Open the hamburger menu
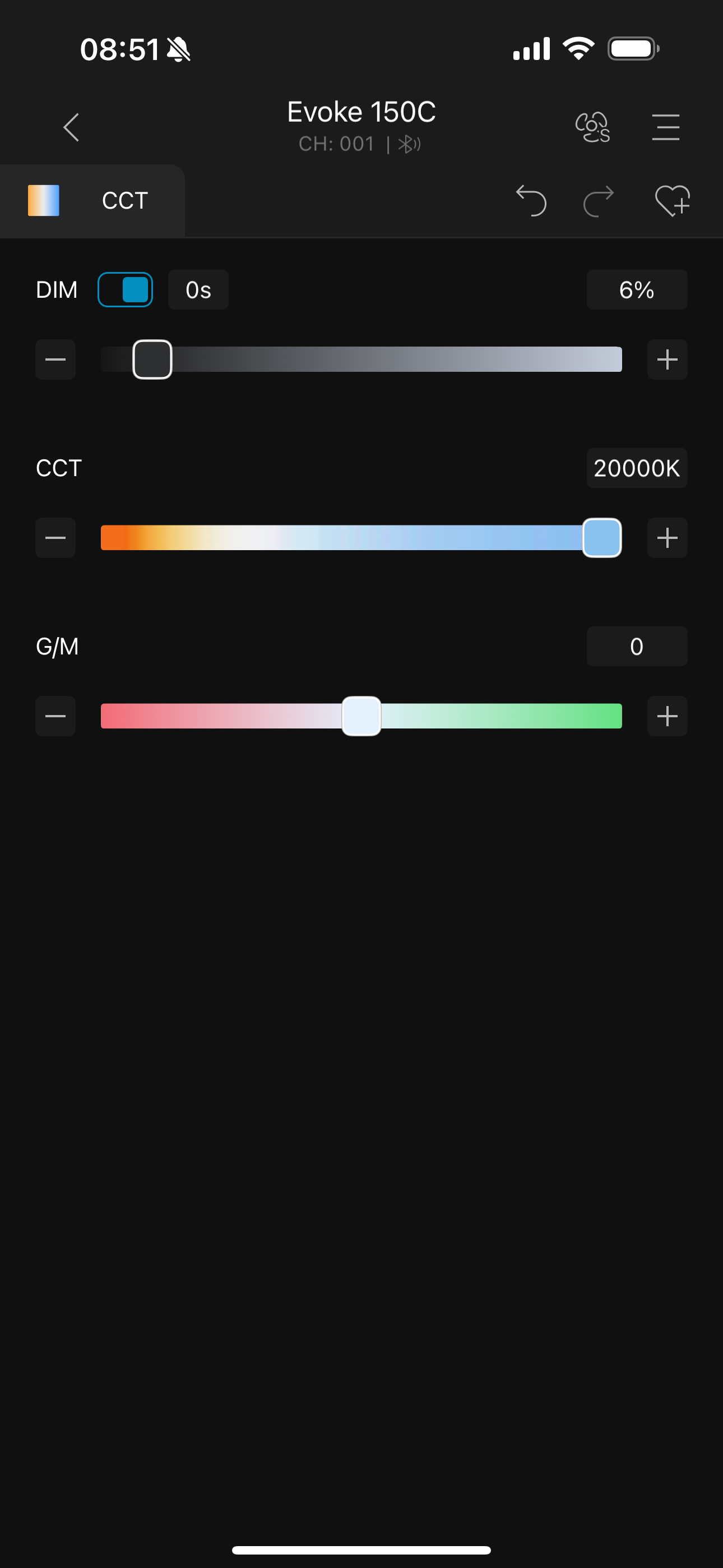The image size is (723, 1568). (x=665, y=127)
